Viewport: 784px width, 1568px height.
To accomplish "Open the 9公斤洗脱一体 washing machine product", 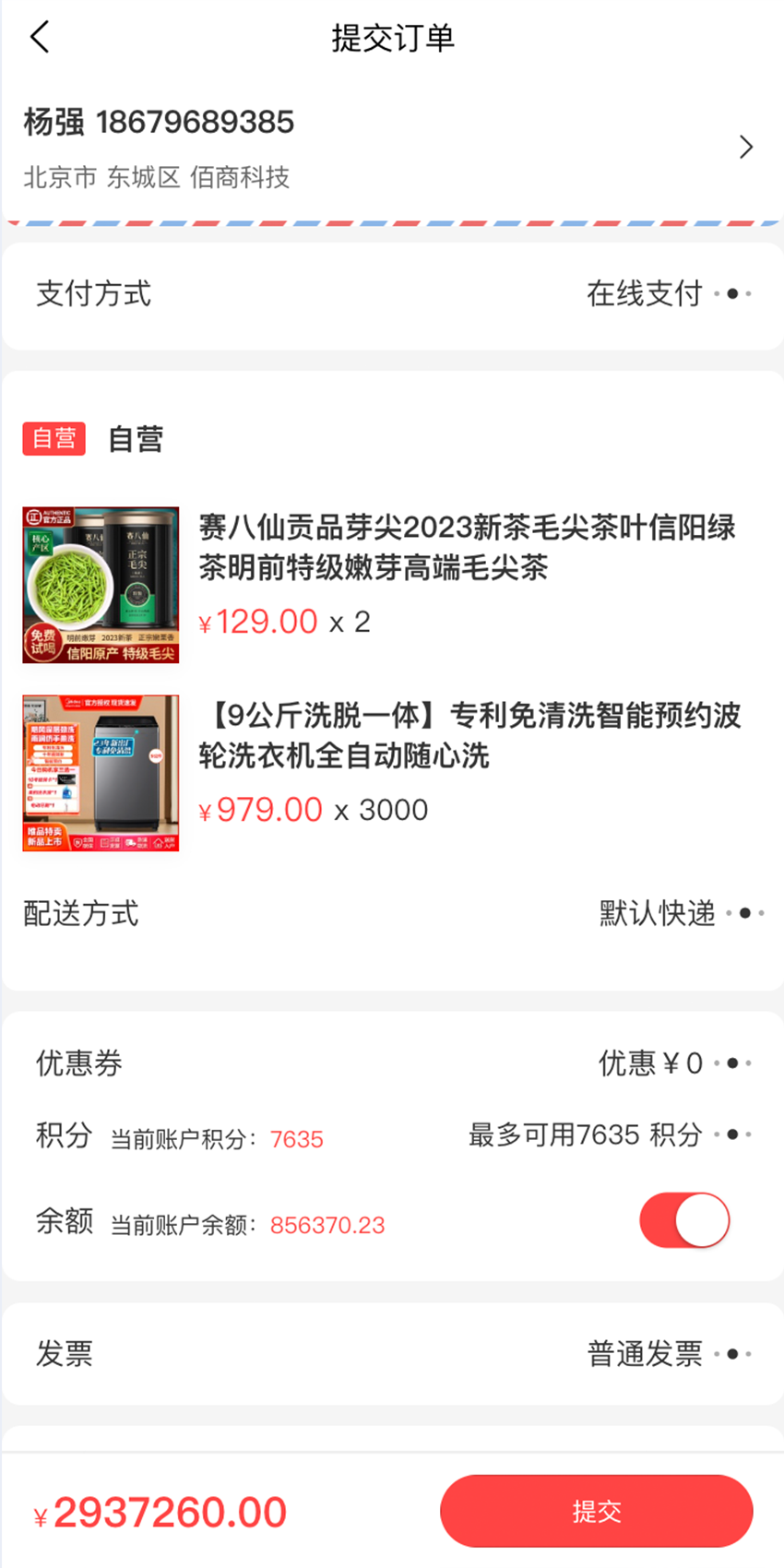I will [392, 773].
